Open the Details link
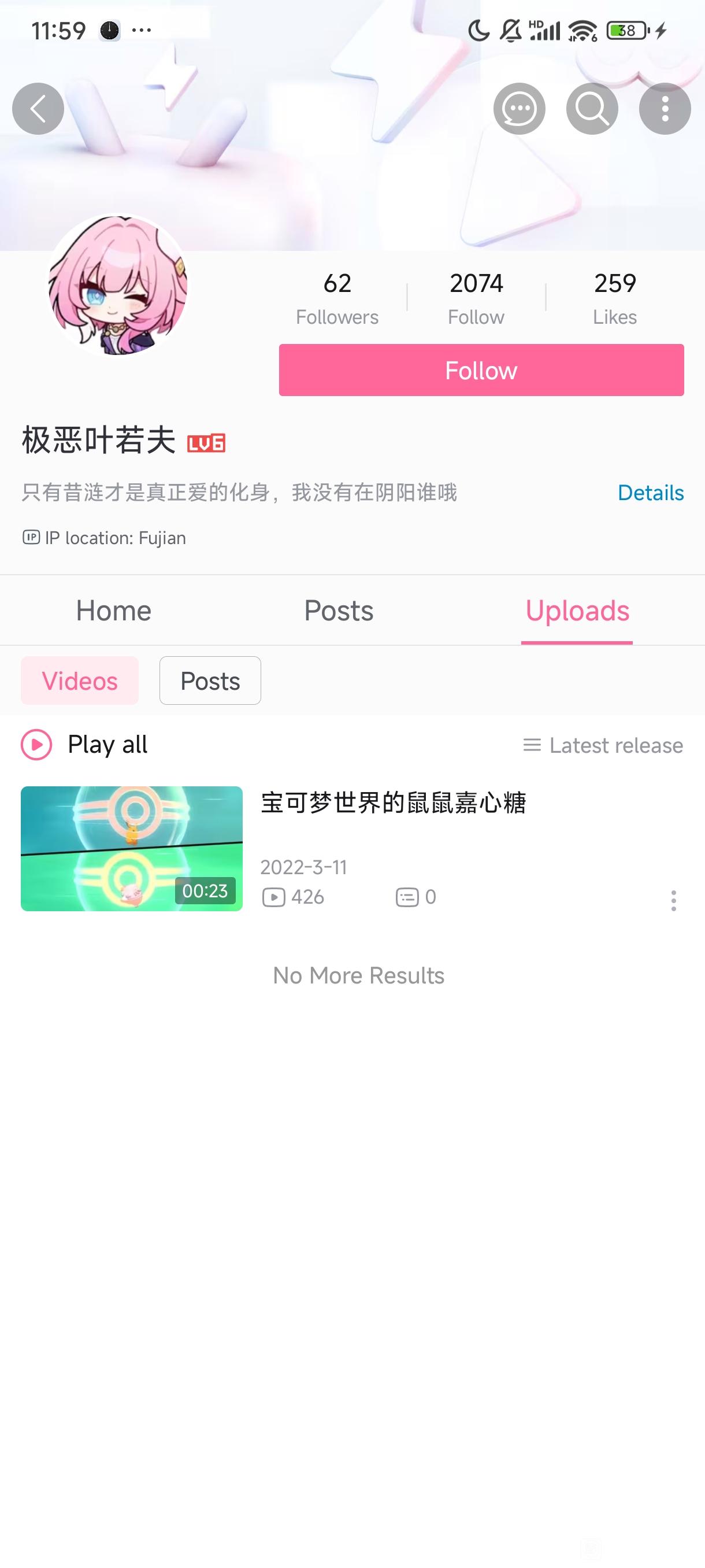Viewport: 705px width, 1568px height. tap(650, 493)
